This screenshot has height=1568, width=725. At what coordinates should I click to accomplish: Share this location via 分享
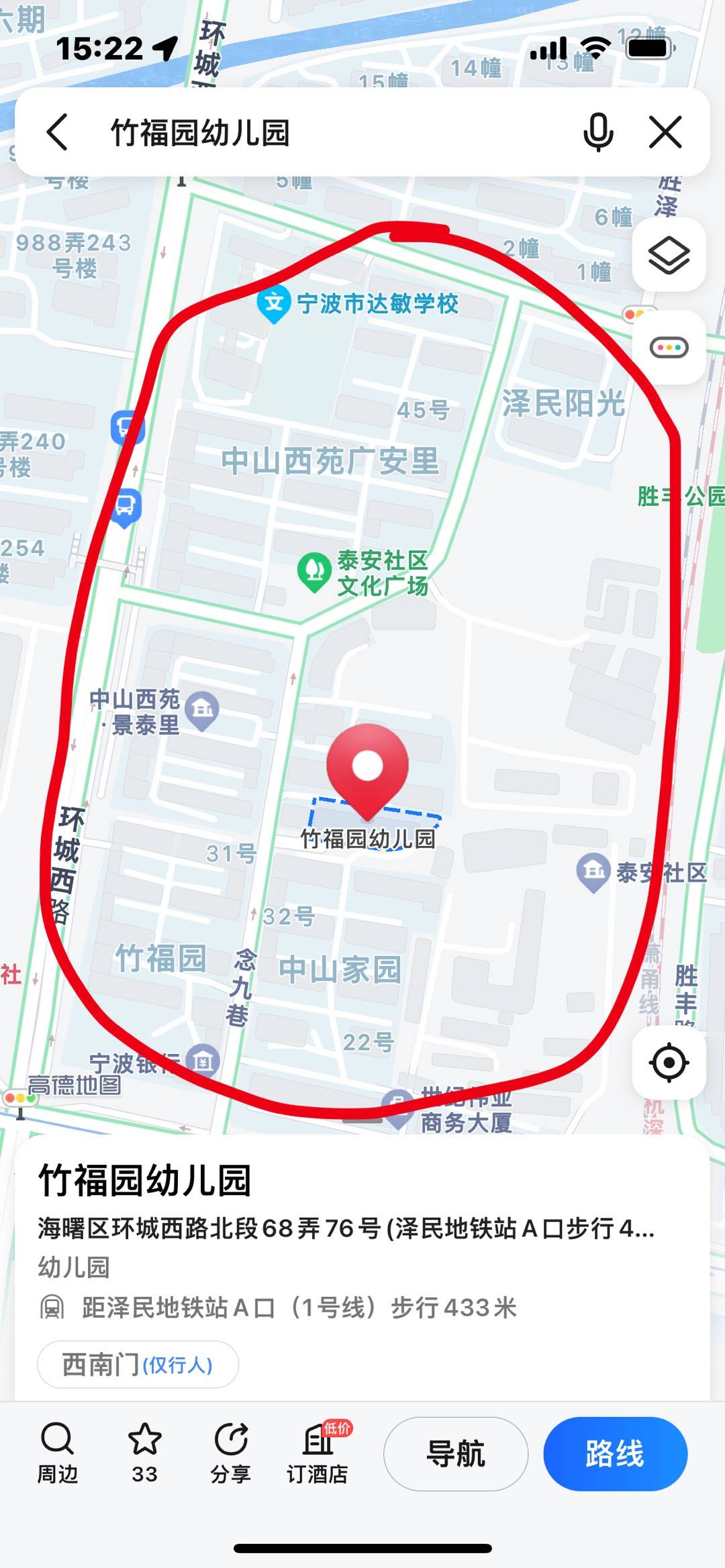231,1453
